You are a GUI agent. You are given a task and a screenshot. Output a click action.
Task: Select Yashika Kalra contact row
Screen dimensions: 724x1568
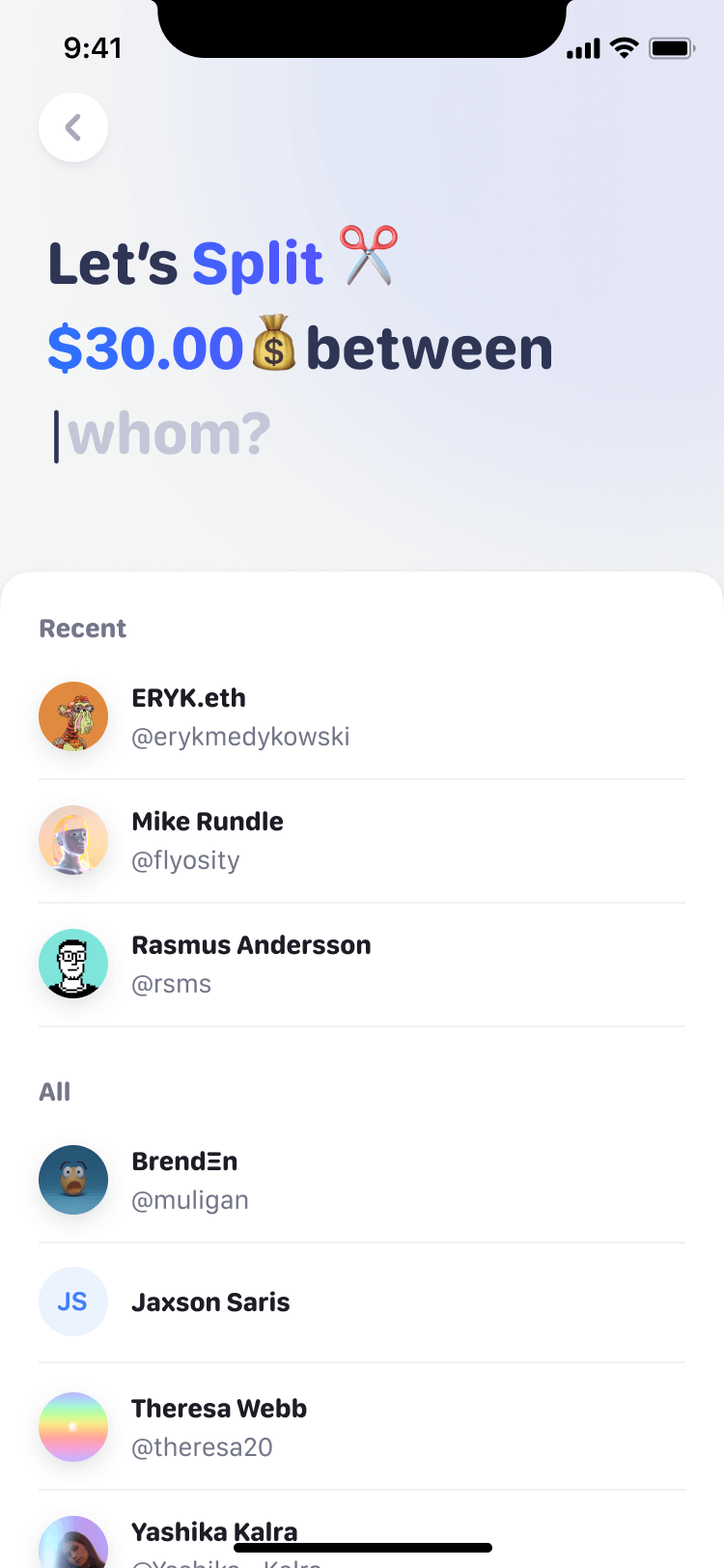tap(361, 1535)
